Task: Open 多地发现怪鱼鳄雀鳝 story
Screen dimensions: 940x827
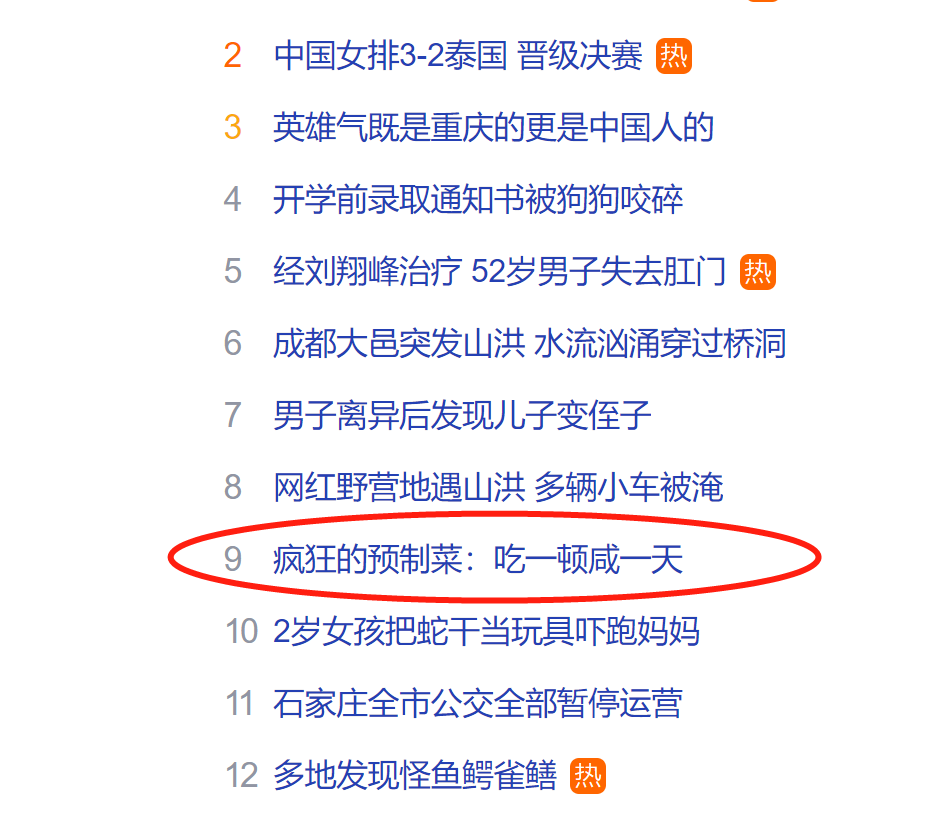Action: point(414,775)
